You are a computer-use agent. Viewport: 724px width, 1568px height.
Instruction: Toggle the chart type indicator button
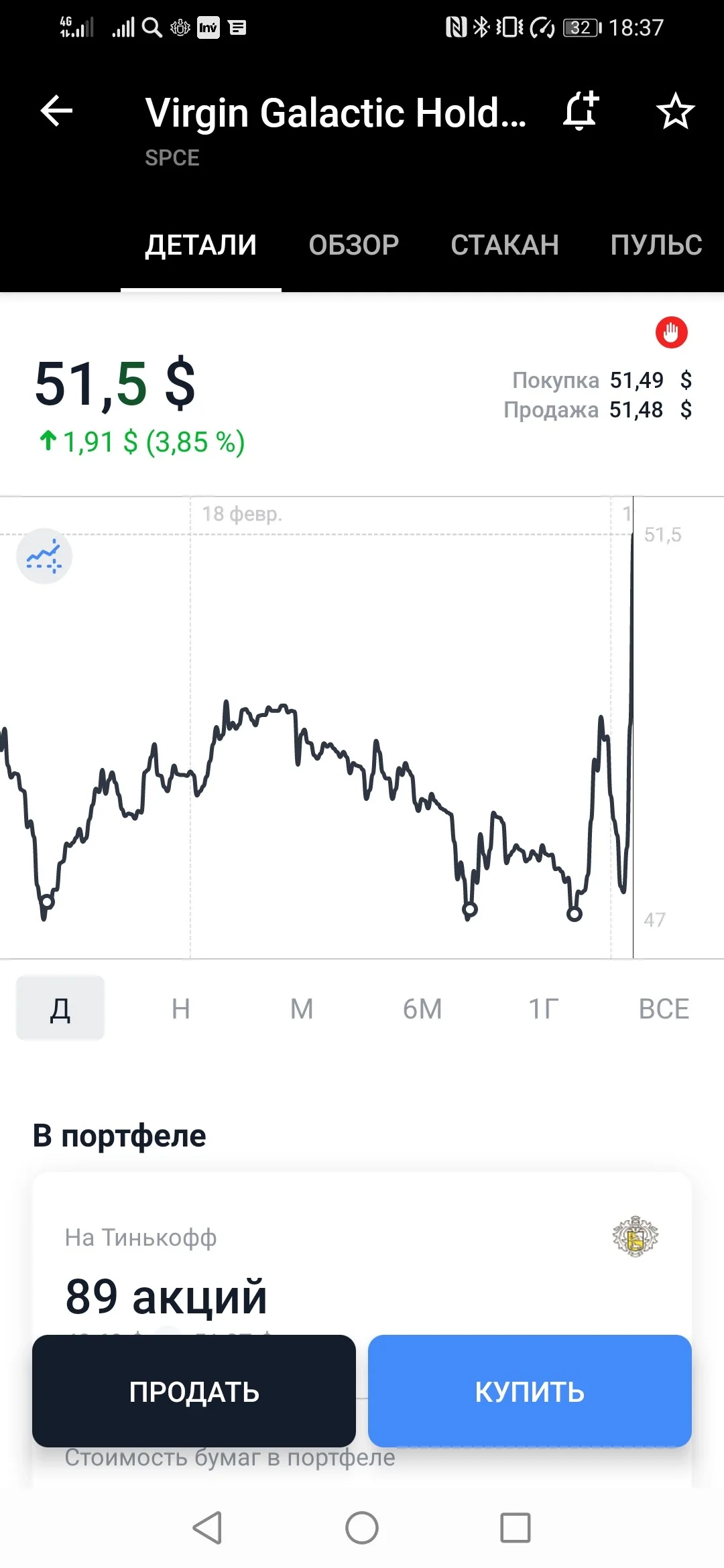coord(44,556)
